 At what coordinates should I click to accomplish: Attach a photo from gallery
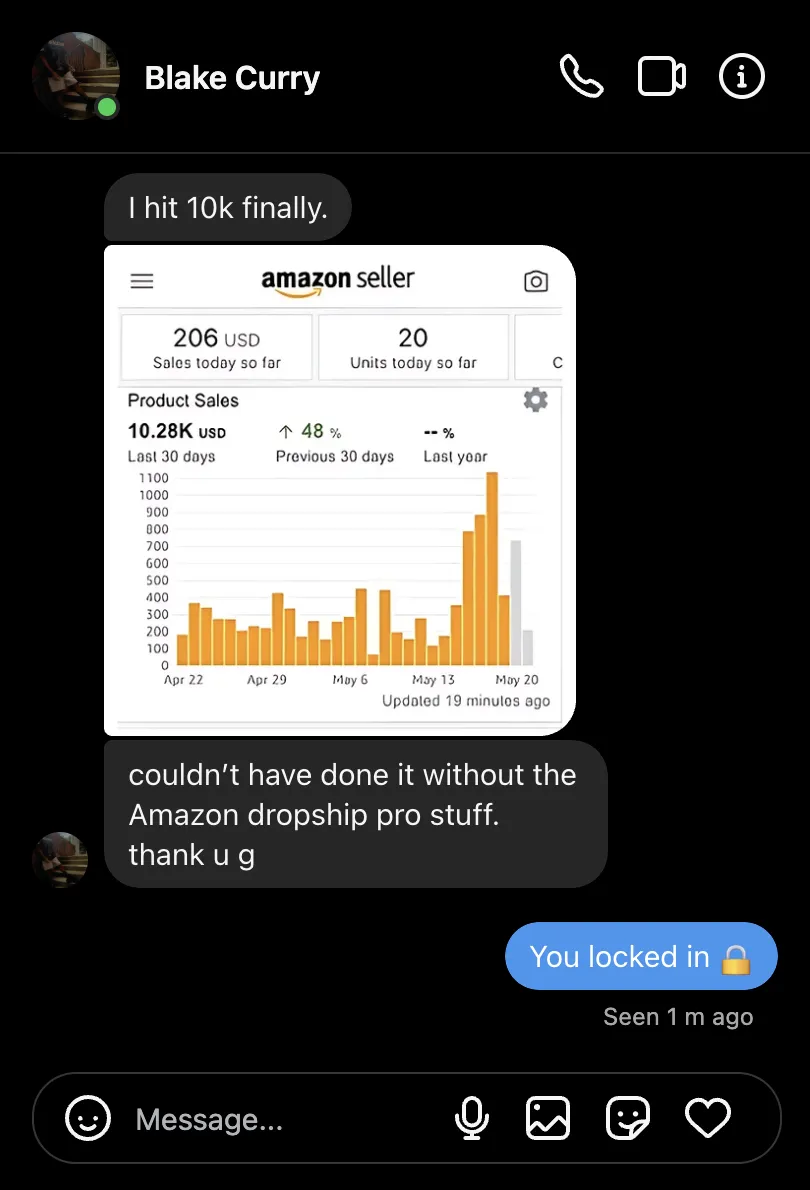(x=548, y=1118)
